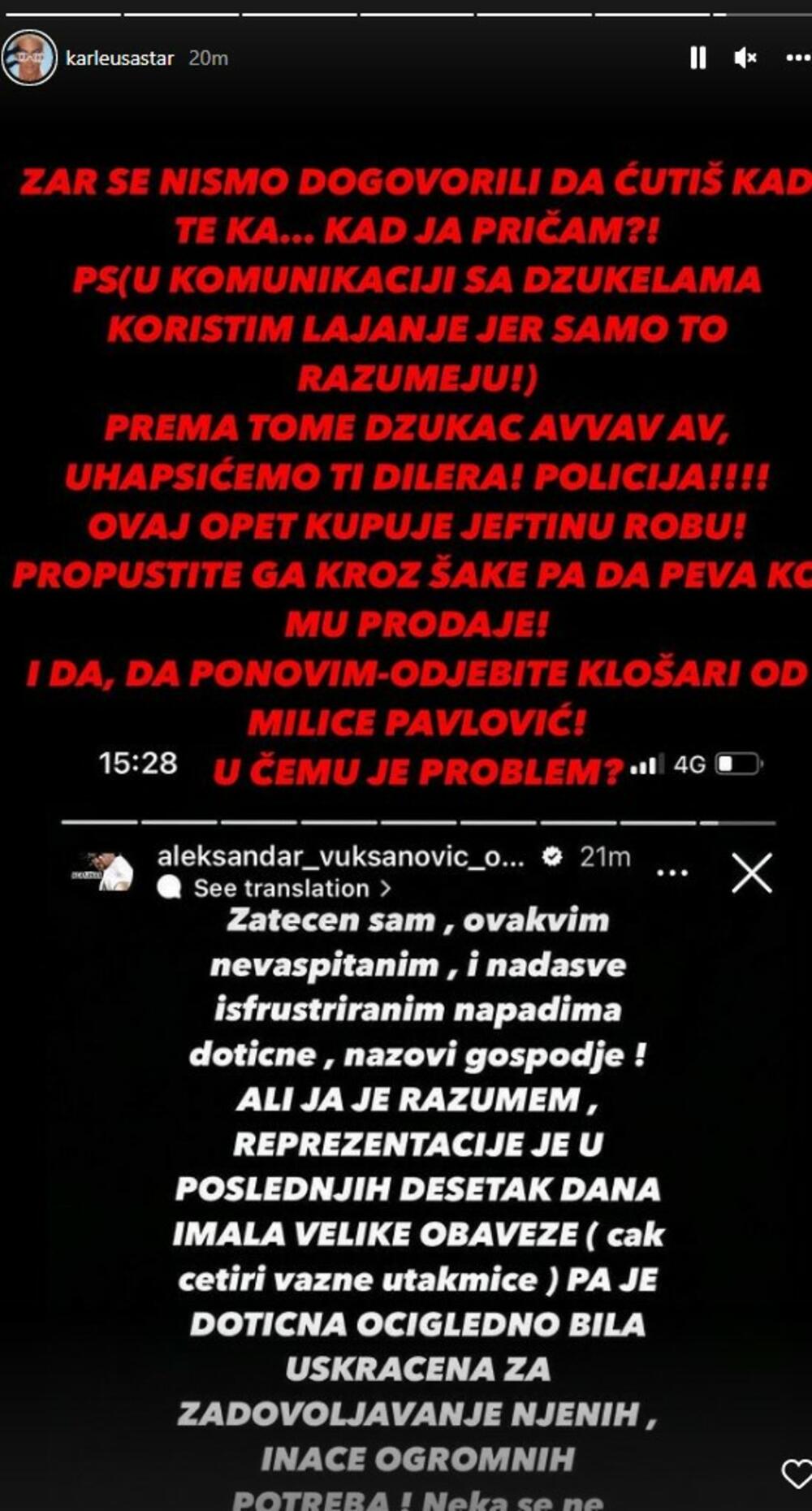Image resolution: width=812 pixels, height=1511 pixels.
Task: Open the story's more options menu
Action: [797, 58]
